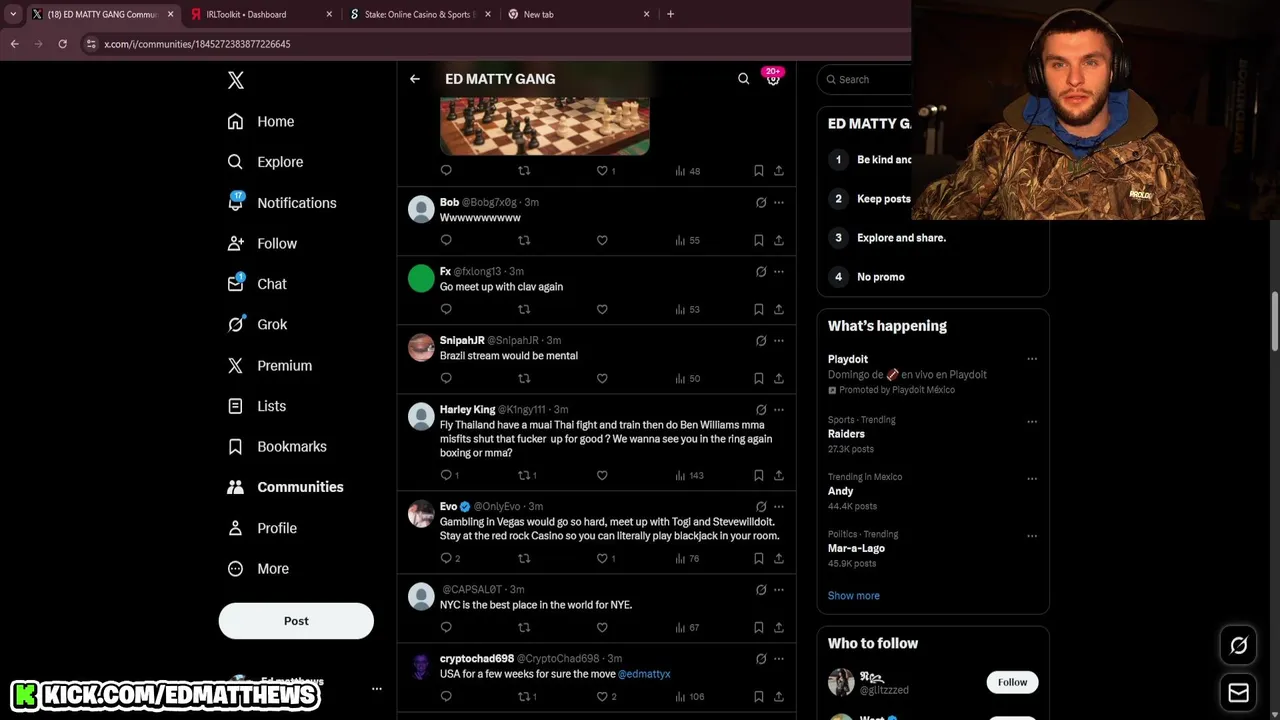The image size is (1280, 720).
Task: Follow the first suggested account
Action: point(1012,682)
